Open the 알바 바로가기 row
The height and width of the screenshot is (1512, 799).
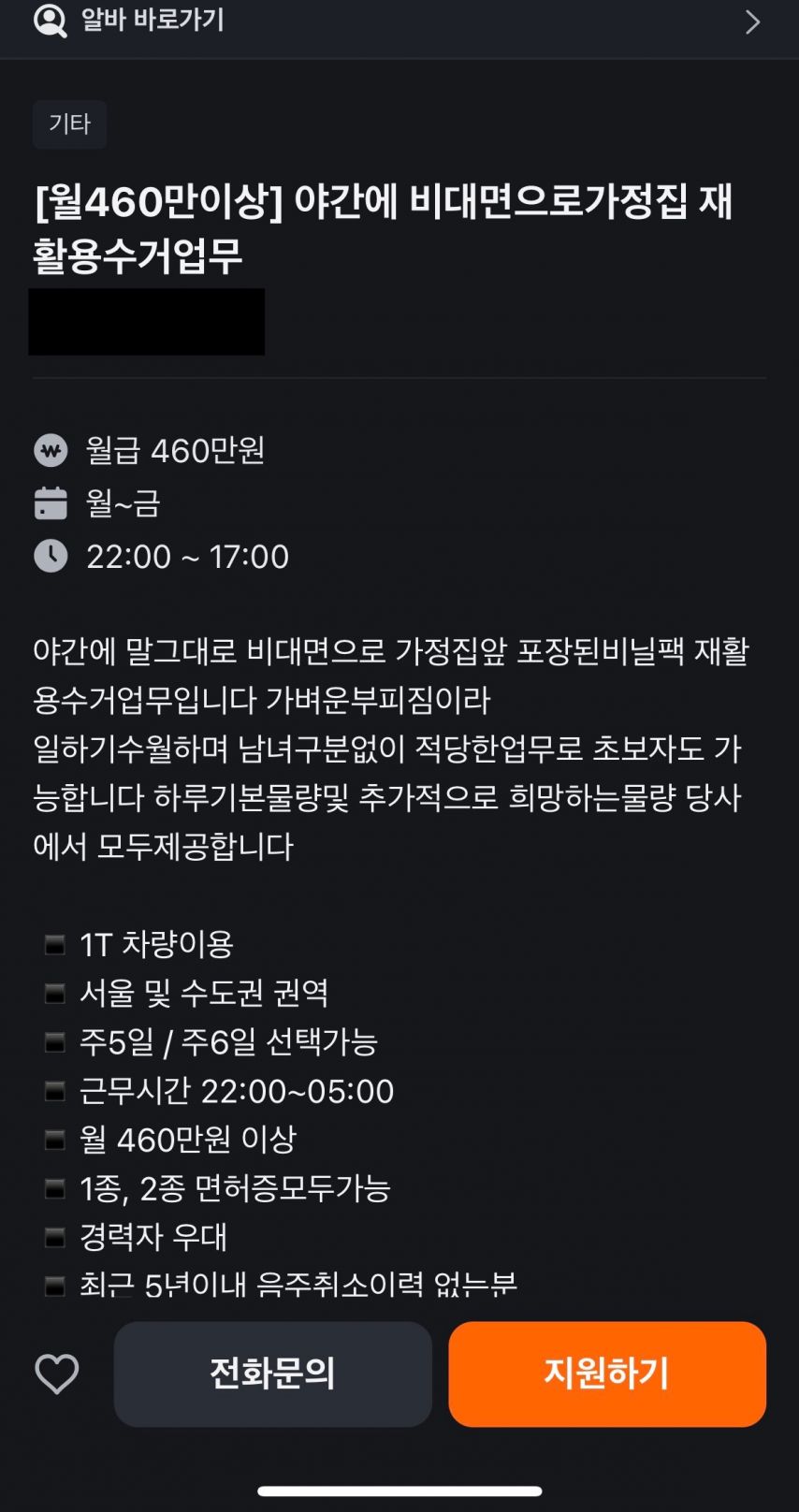[x=399, y=22]
